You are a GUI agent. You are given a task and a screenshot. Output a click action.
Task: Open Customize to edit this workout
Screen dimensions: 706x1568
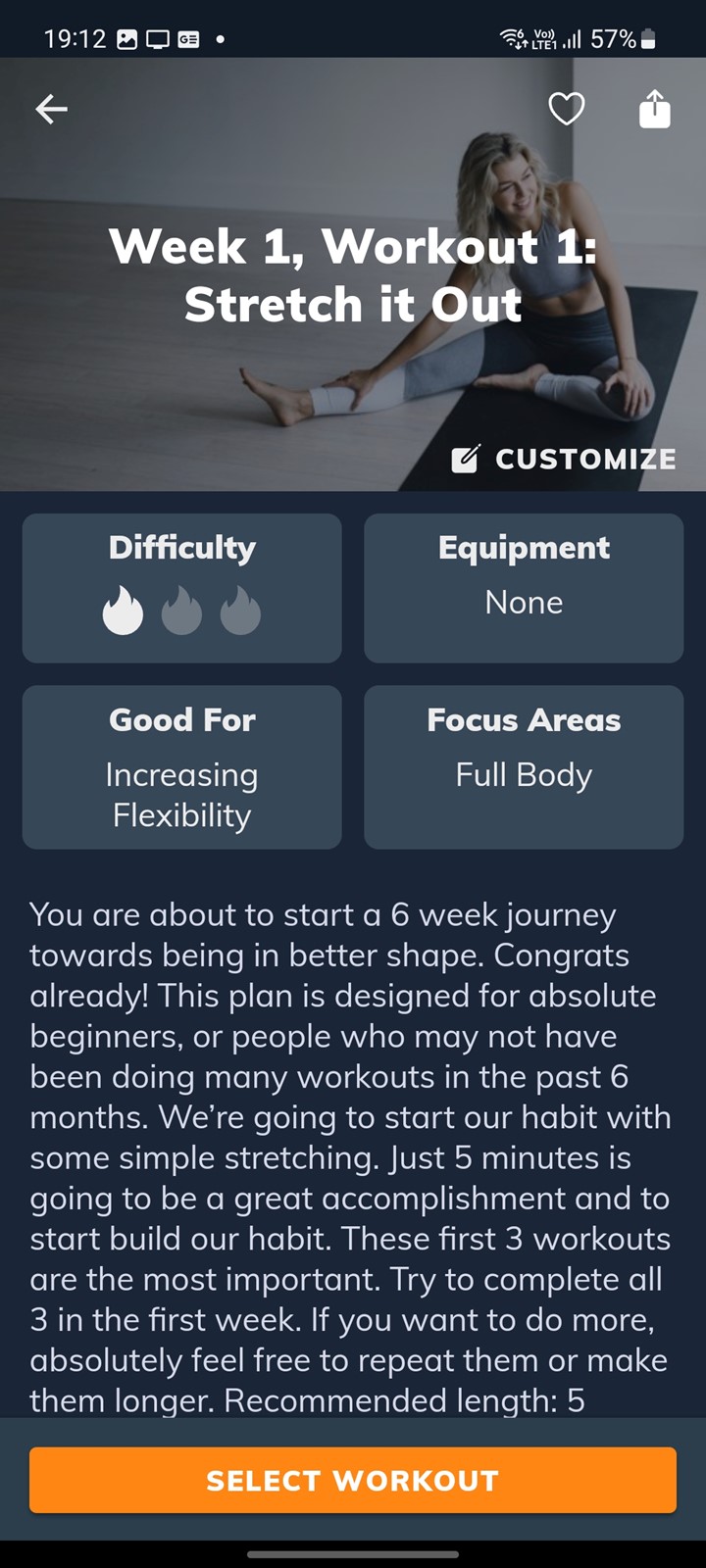564,459
